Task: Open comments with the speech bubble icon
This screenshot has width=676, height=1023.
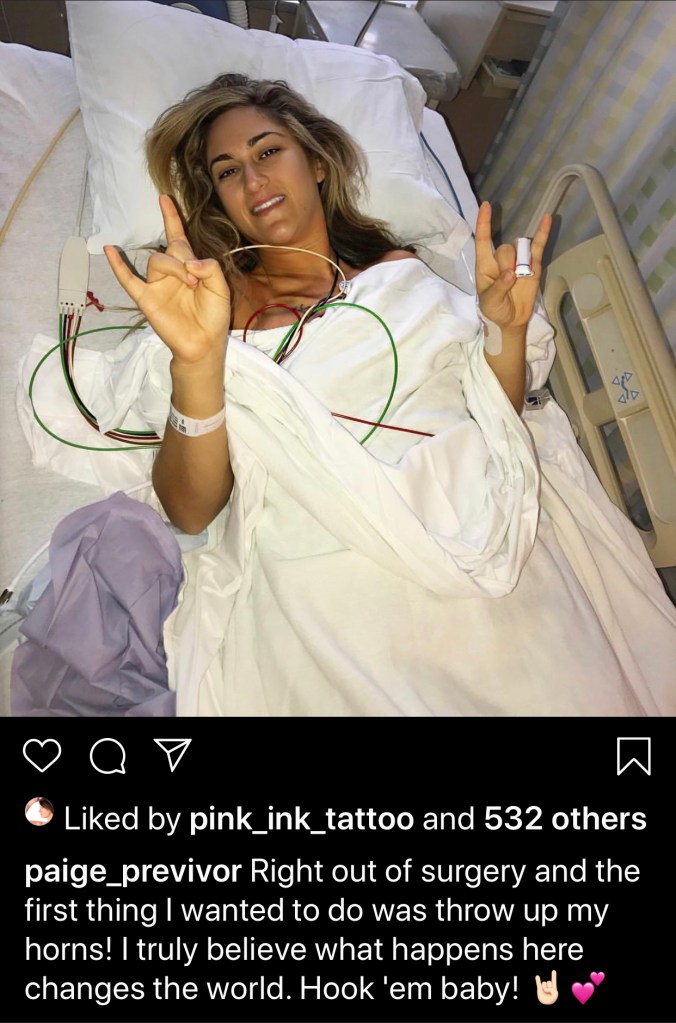Action: [107, 758]
